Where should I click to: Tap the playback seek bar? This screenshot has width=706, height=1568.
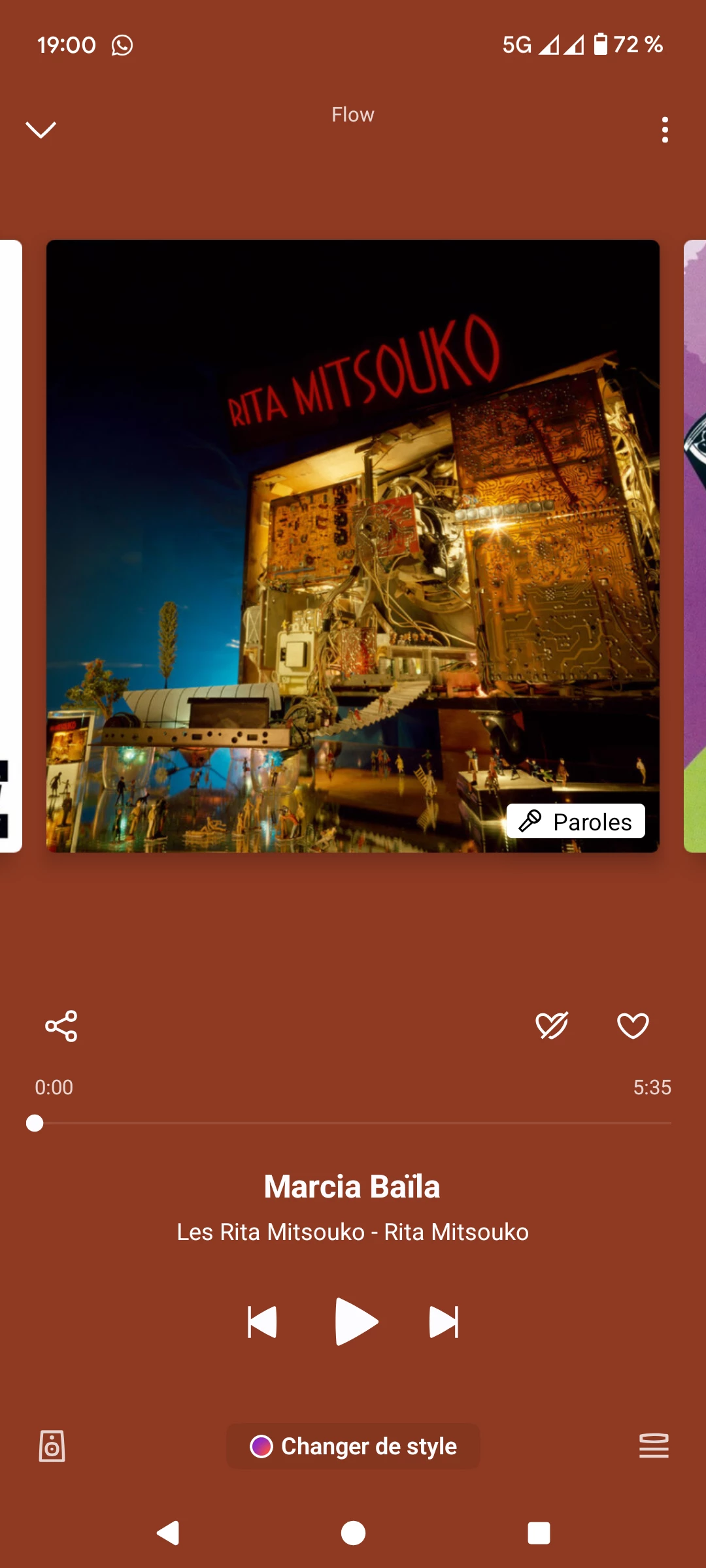[353, 1123]
